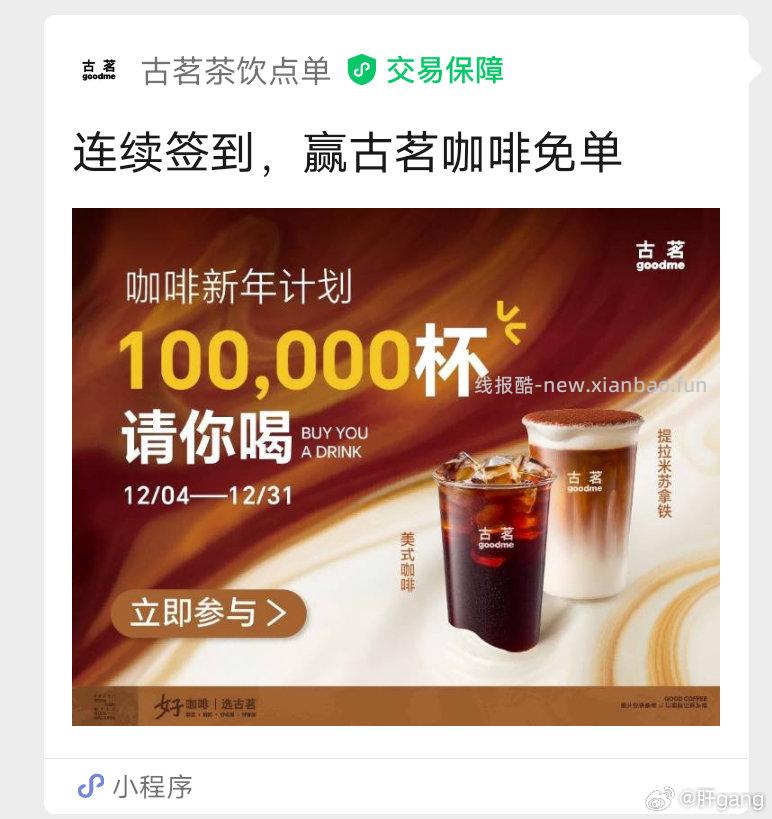Click the promotional banner thumbnail image
Image resolution: width=772 pixels, height=819 pixels.
coord(396,465)
